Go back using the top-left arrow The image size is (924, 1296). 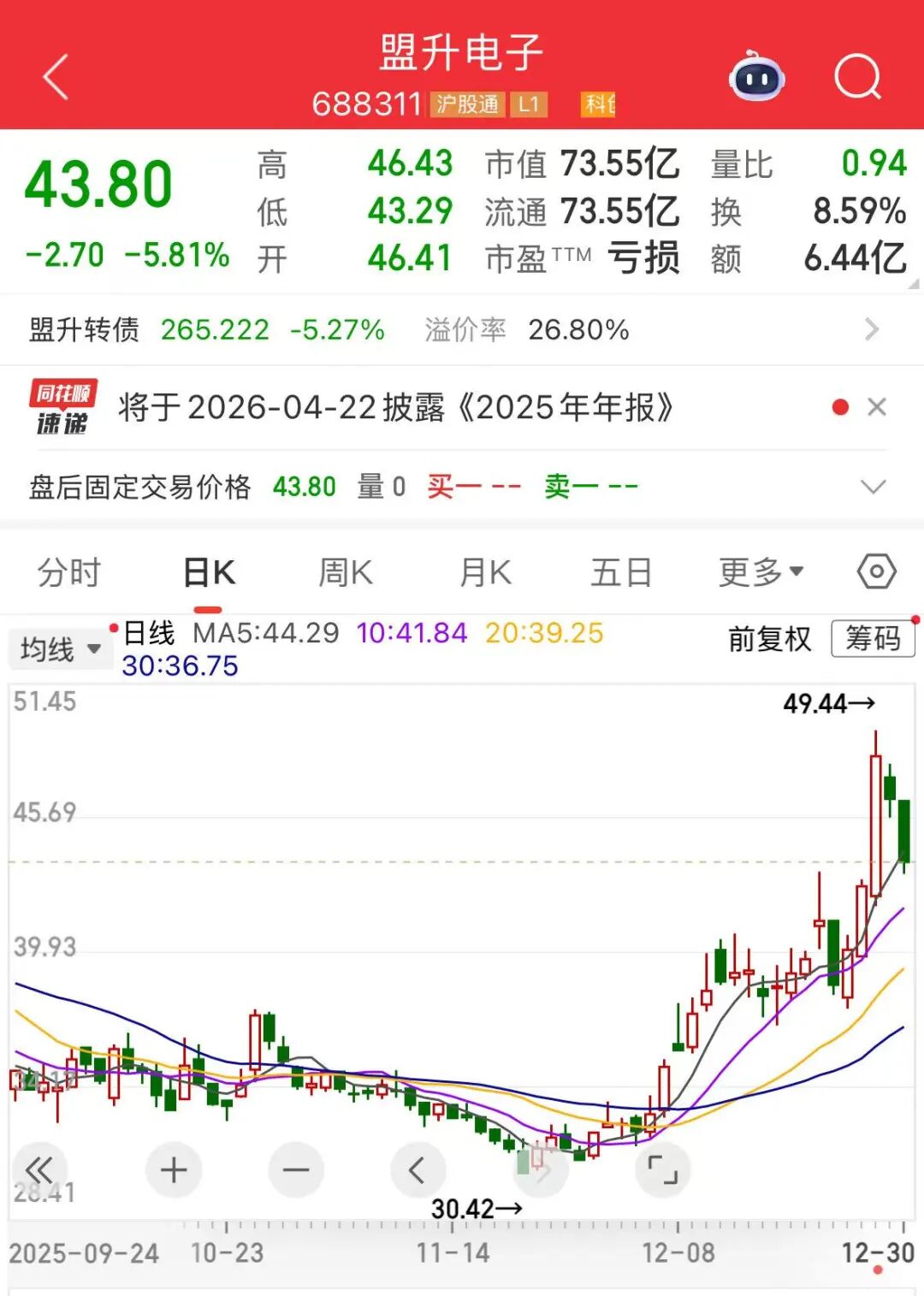pos(56,78)
